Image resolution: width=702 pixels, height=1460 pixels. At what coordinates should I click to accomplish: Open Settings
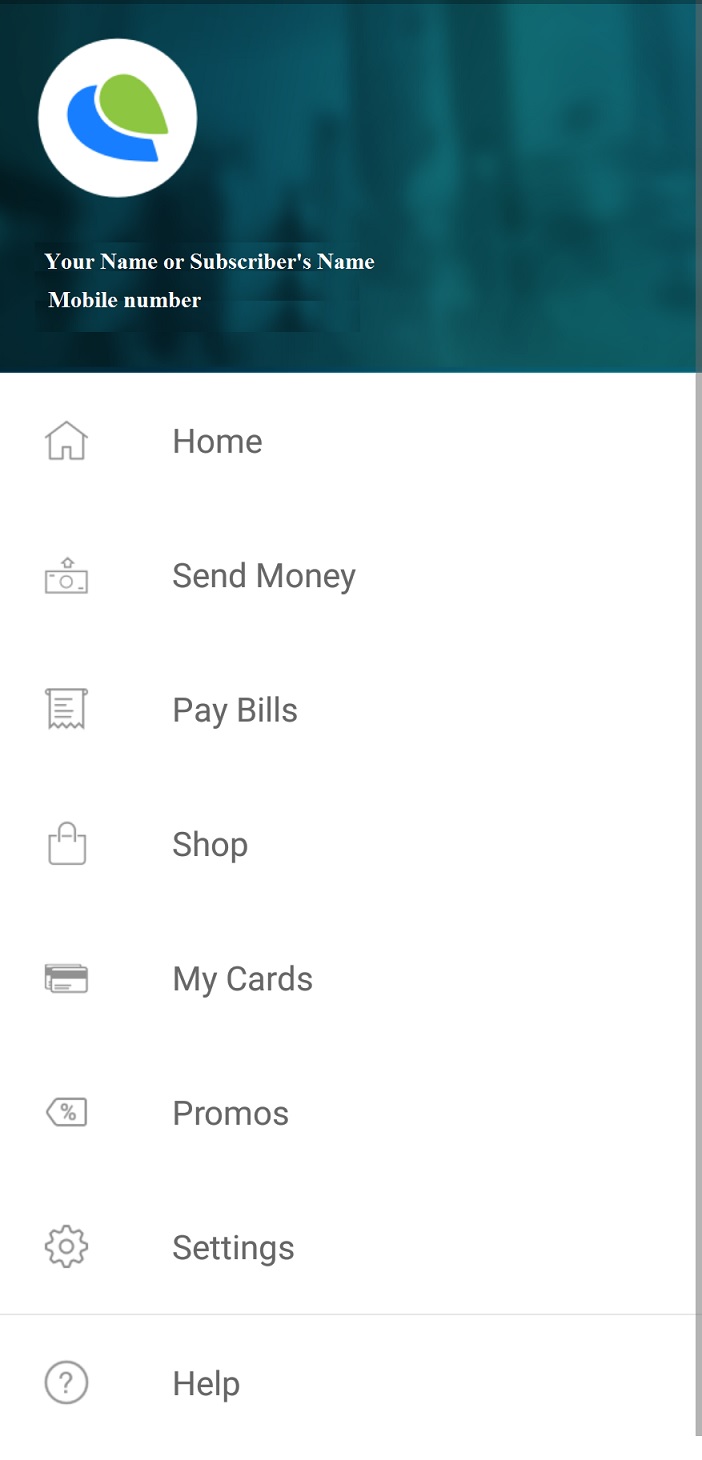(x=233, y=1248)
